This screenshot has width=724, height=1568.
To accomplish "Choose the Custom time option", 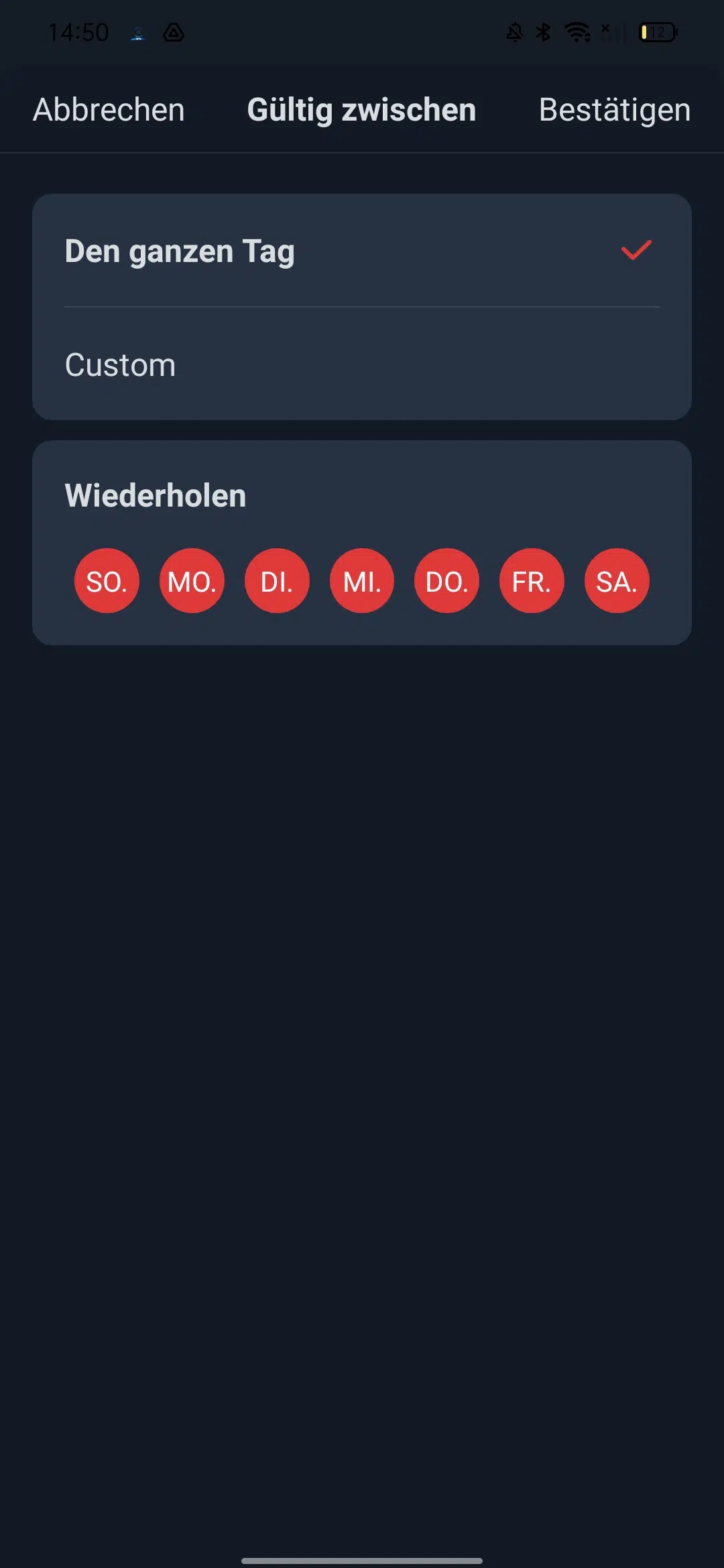I will point(362,365).
